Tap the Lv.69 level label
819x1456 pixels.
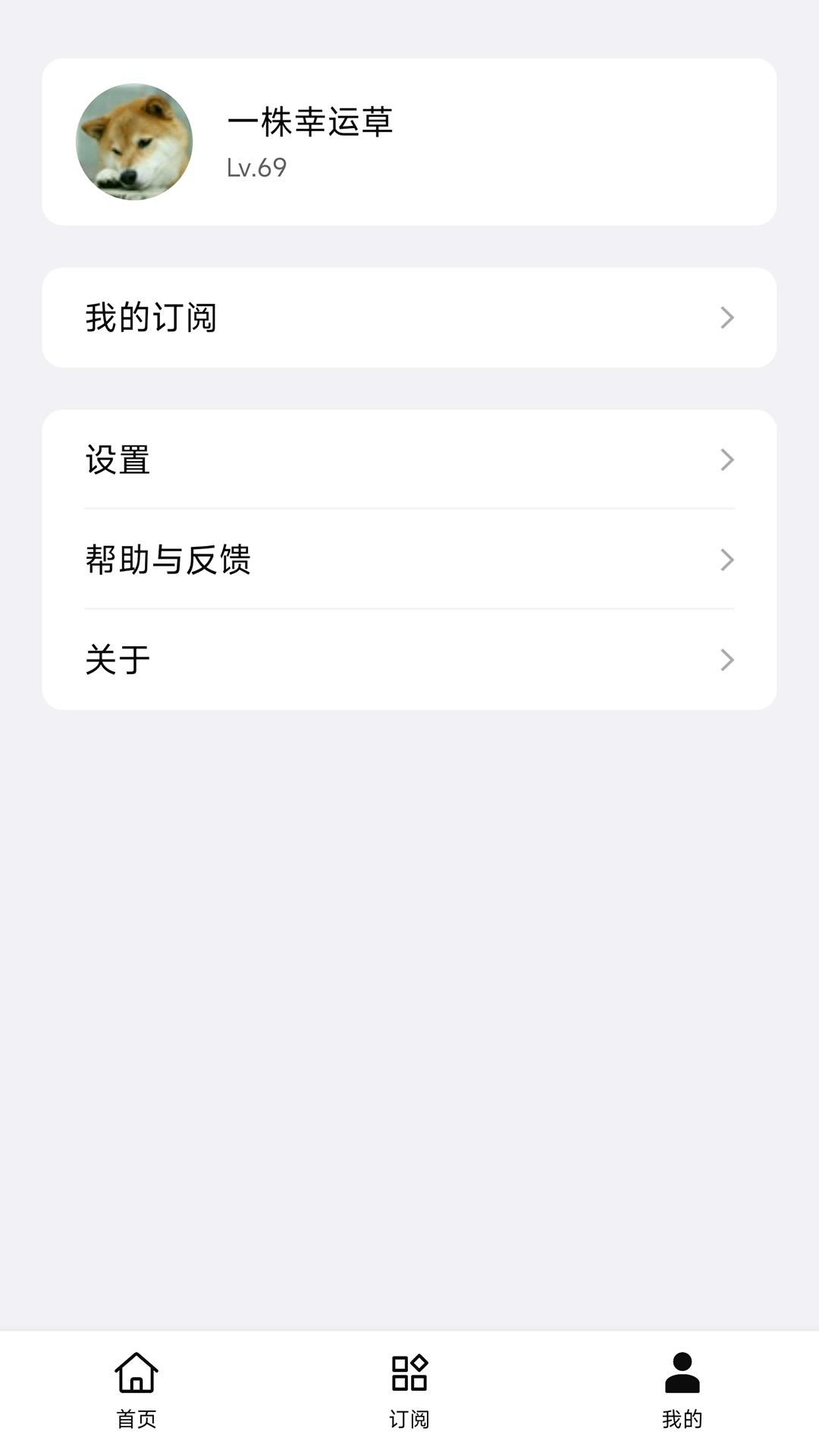pyautogui.click(x=257, y=168)
